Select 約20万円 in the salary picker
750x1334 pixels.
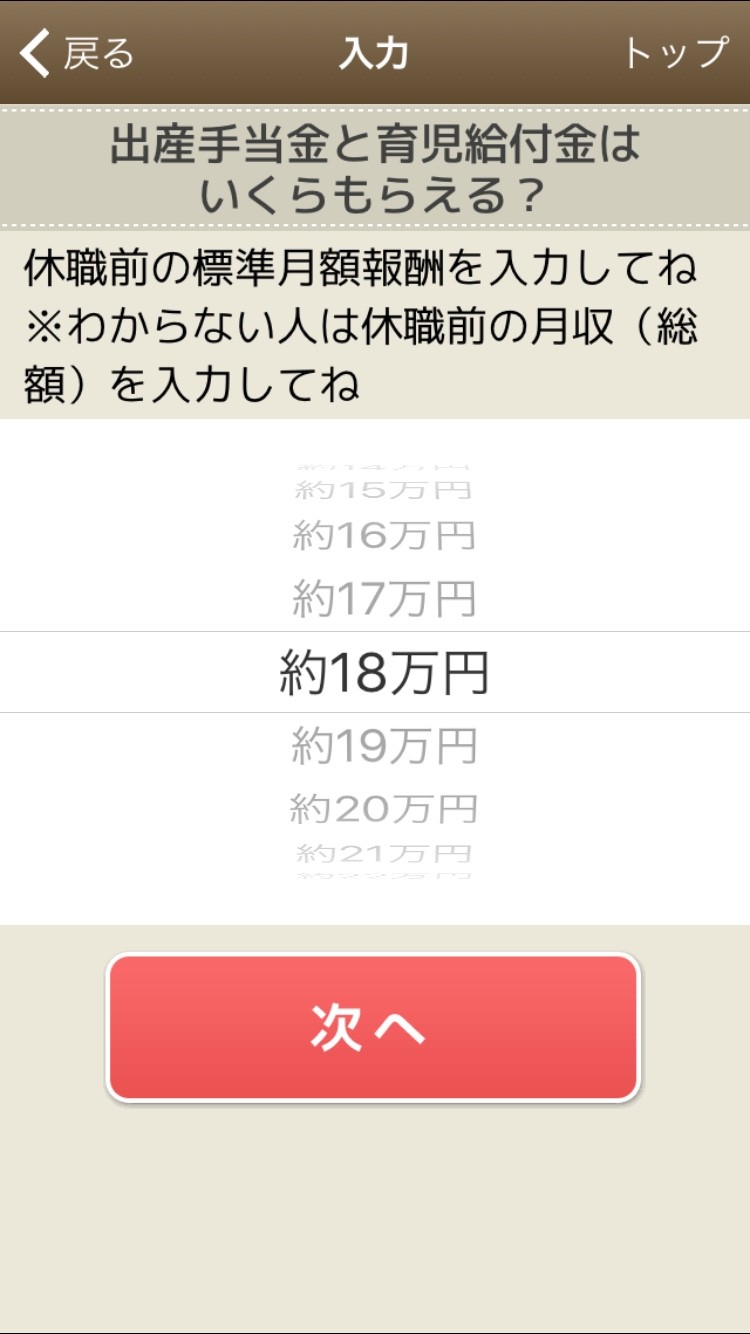(384, 808)
